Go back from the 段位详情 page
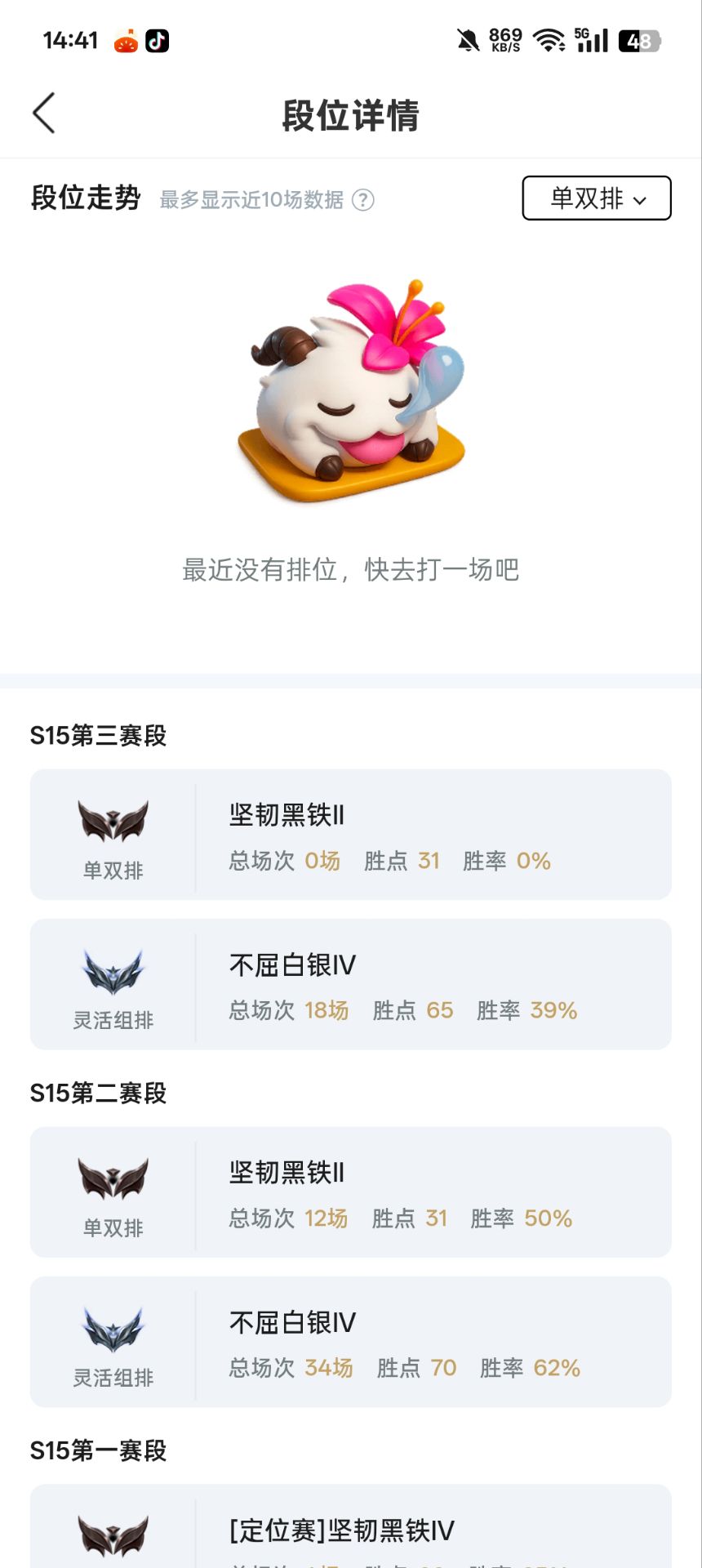702x1568 pixels. click(45, 113)
